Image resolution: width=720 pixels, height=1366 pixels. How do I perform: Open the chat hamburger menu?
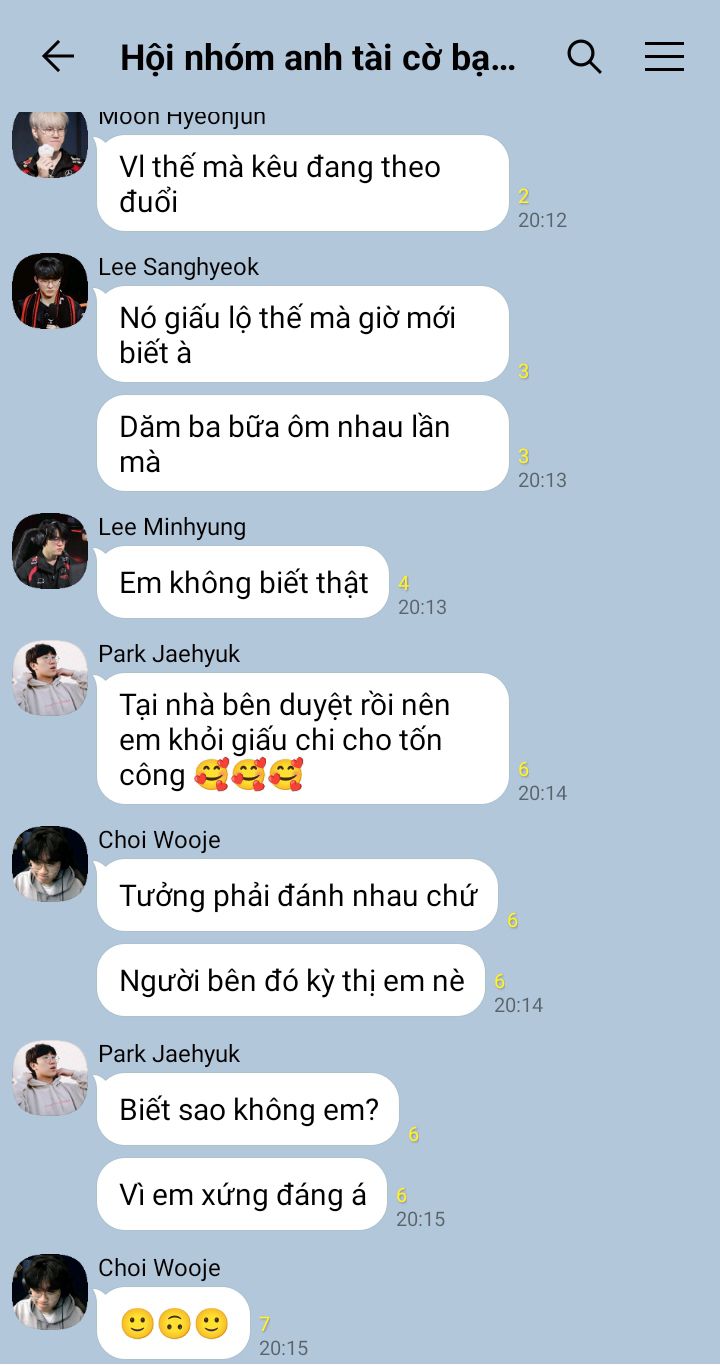tap(664, 57)
